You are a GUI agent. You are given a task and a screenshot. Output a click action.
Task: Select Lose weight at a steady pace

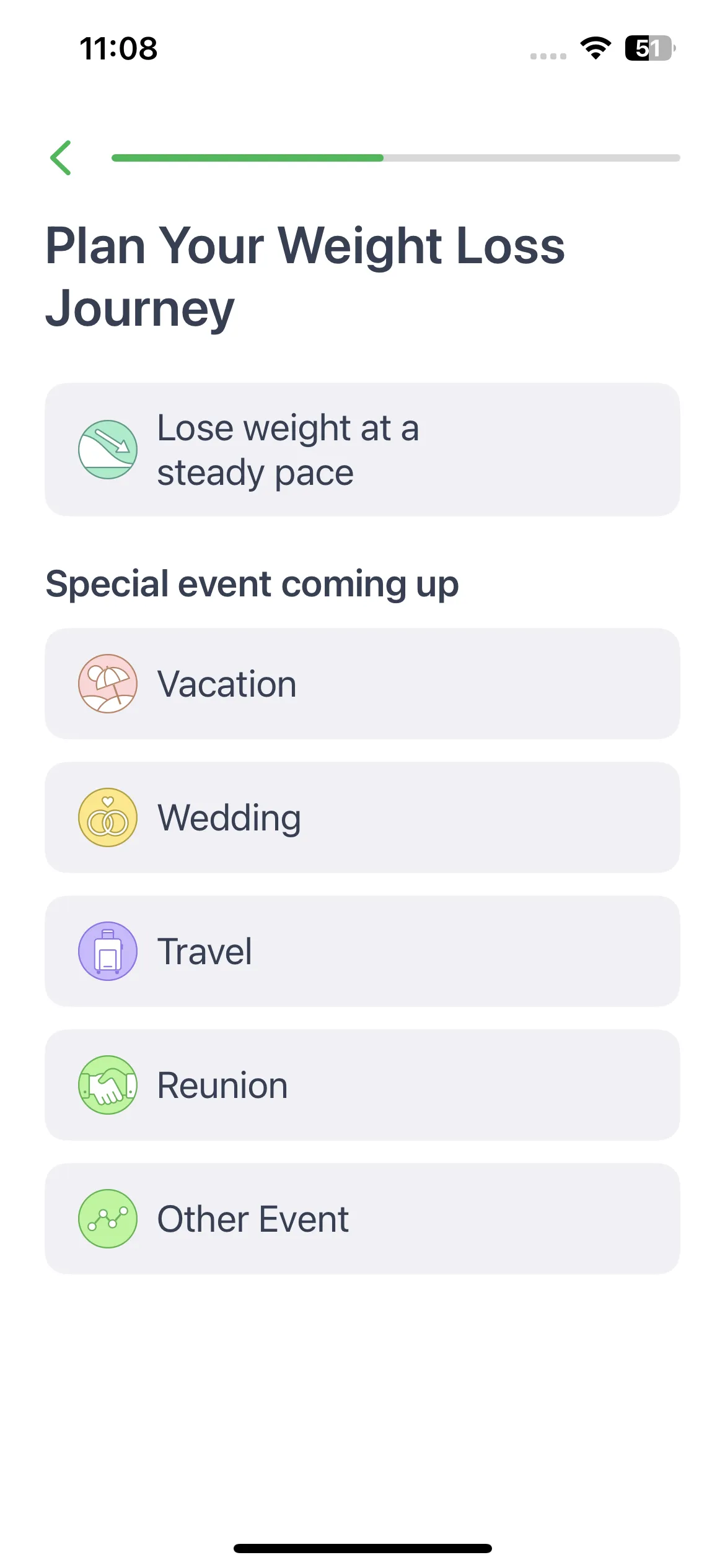click(x=362, y=450)
